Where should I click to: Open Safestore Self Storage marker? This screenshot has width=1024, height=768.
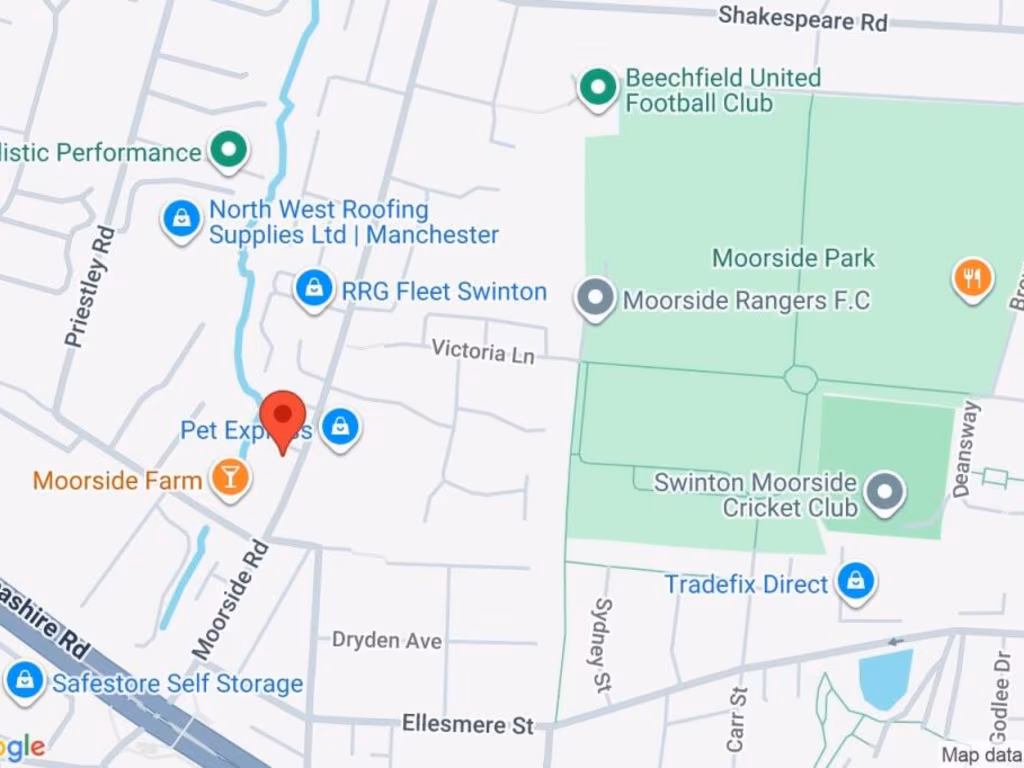(25, 681)
